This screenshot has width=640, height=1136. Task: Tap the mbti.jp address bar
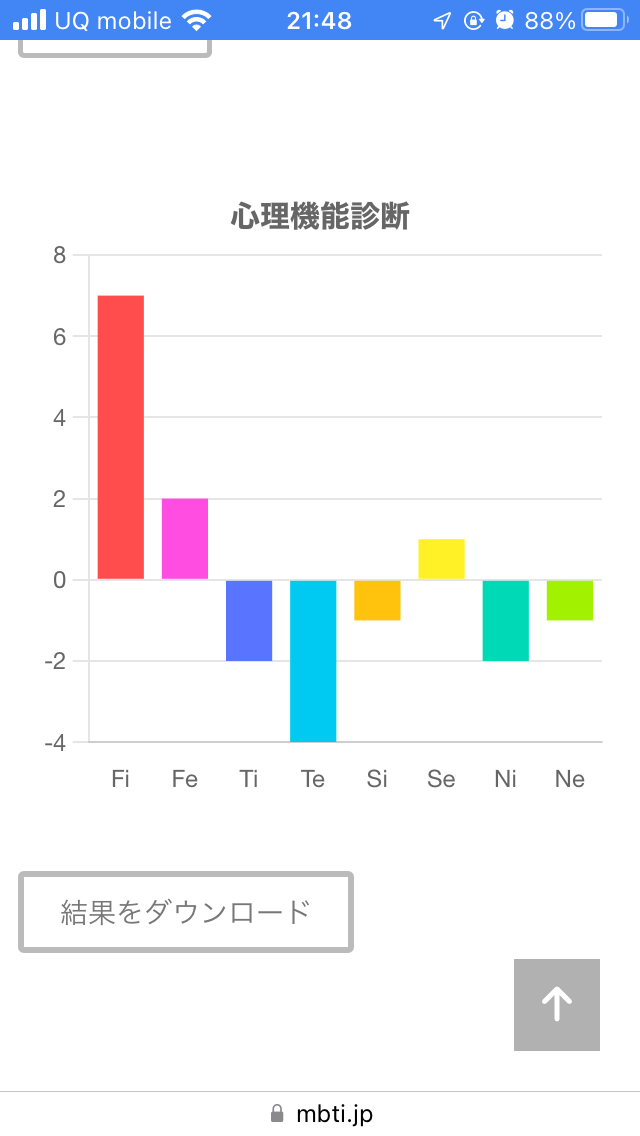point(320,1114)
